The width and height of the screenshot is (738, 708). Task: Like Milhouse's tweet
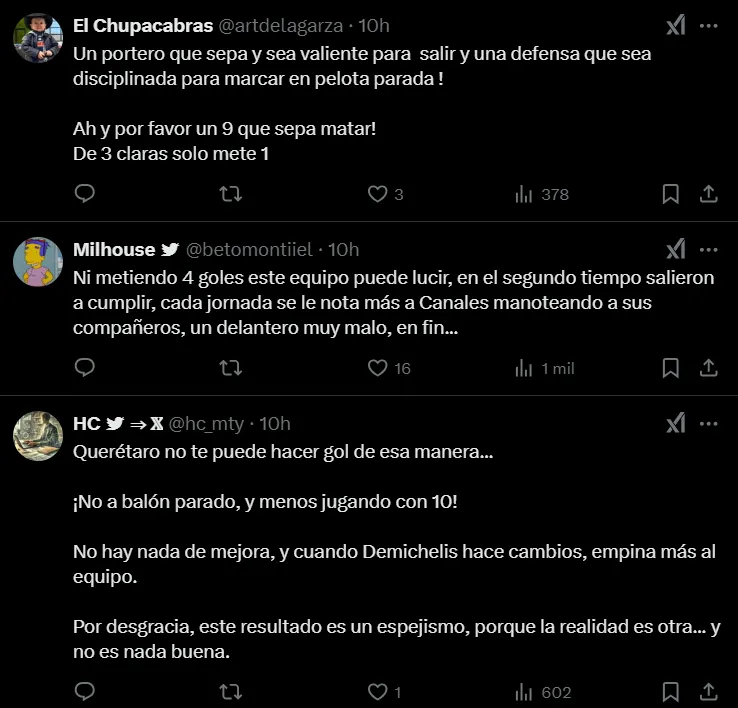click(377, 368)
